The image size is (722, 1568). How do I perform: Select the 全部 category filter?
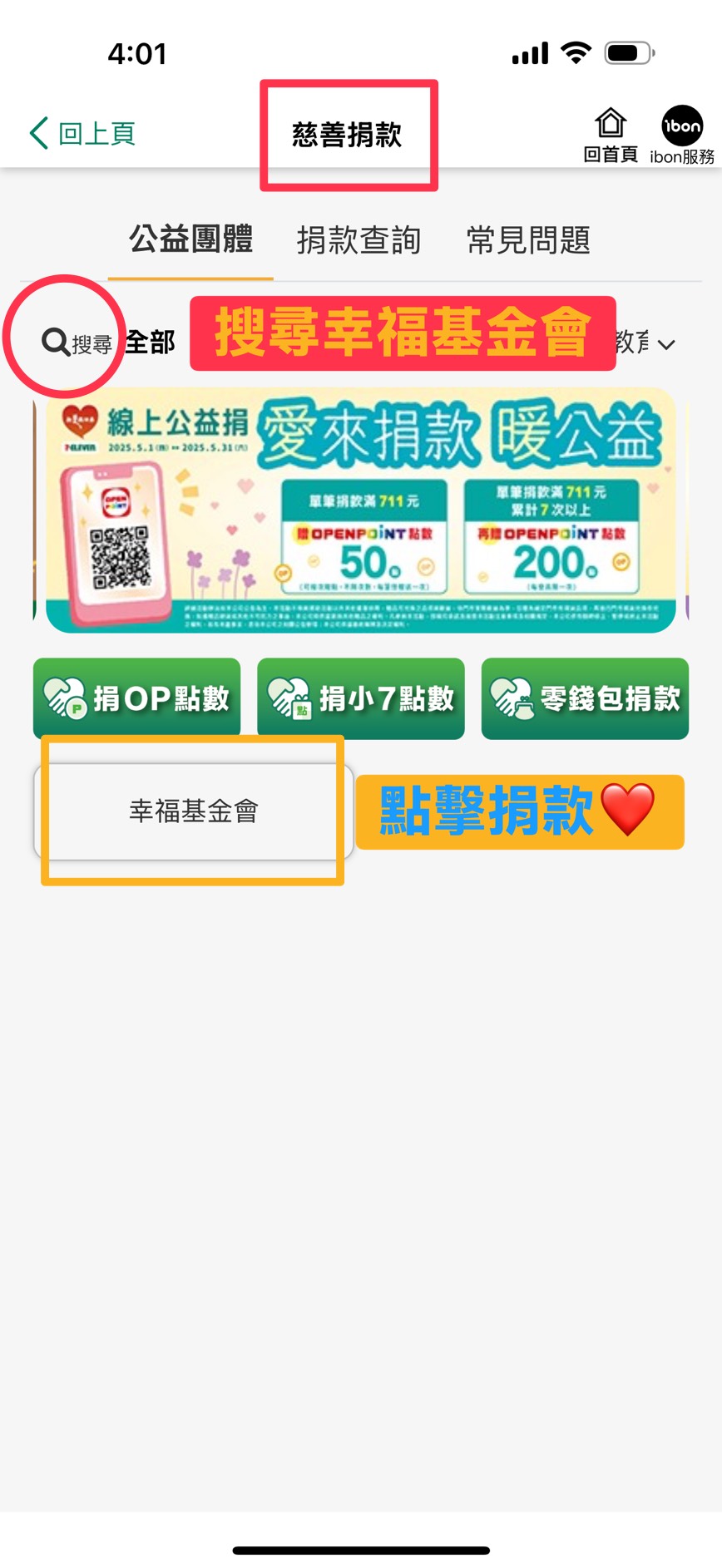point(151,342)
